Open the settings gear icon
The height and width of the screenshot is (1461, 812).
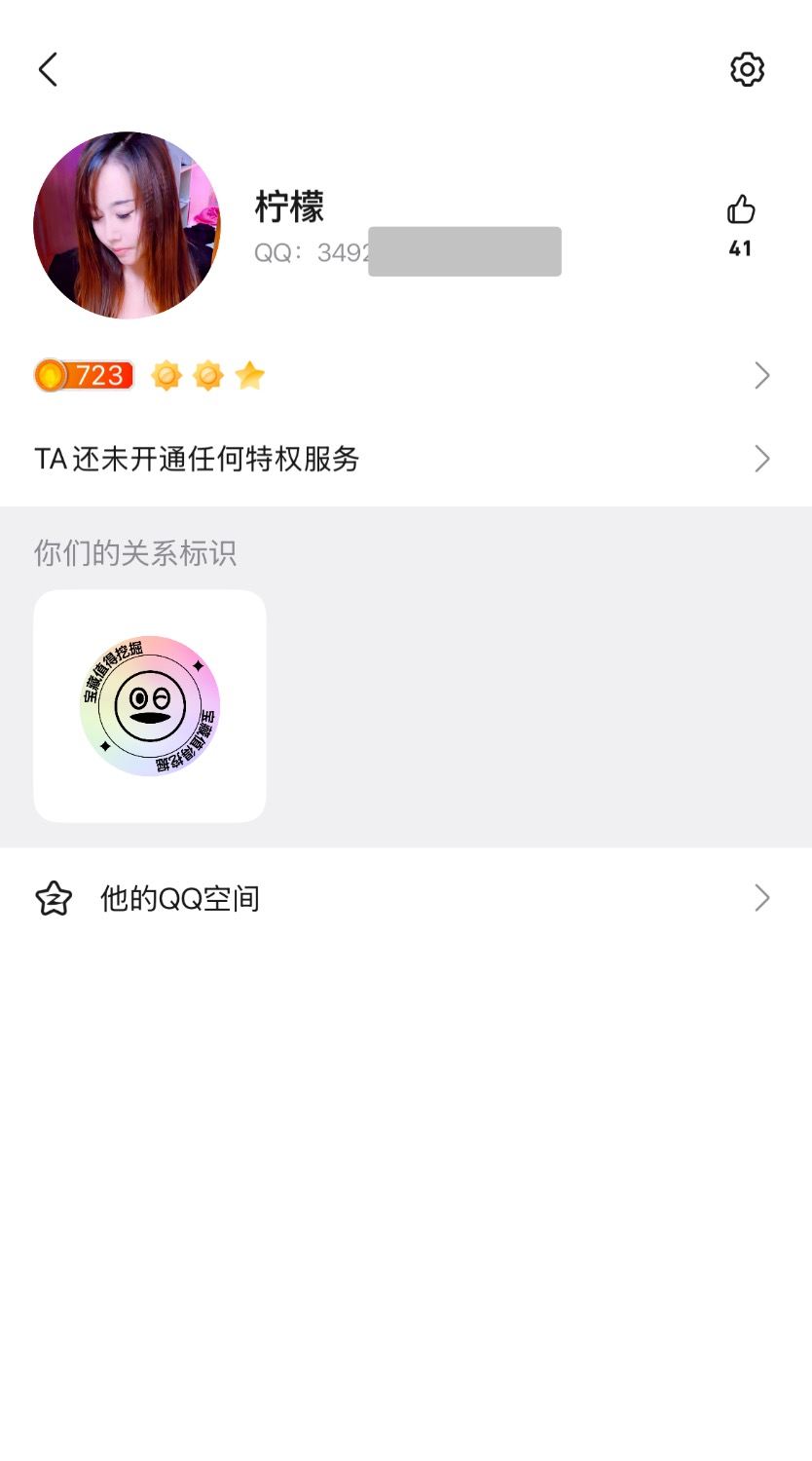(747, 69)
